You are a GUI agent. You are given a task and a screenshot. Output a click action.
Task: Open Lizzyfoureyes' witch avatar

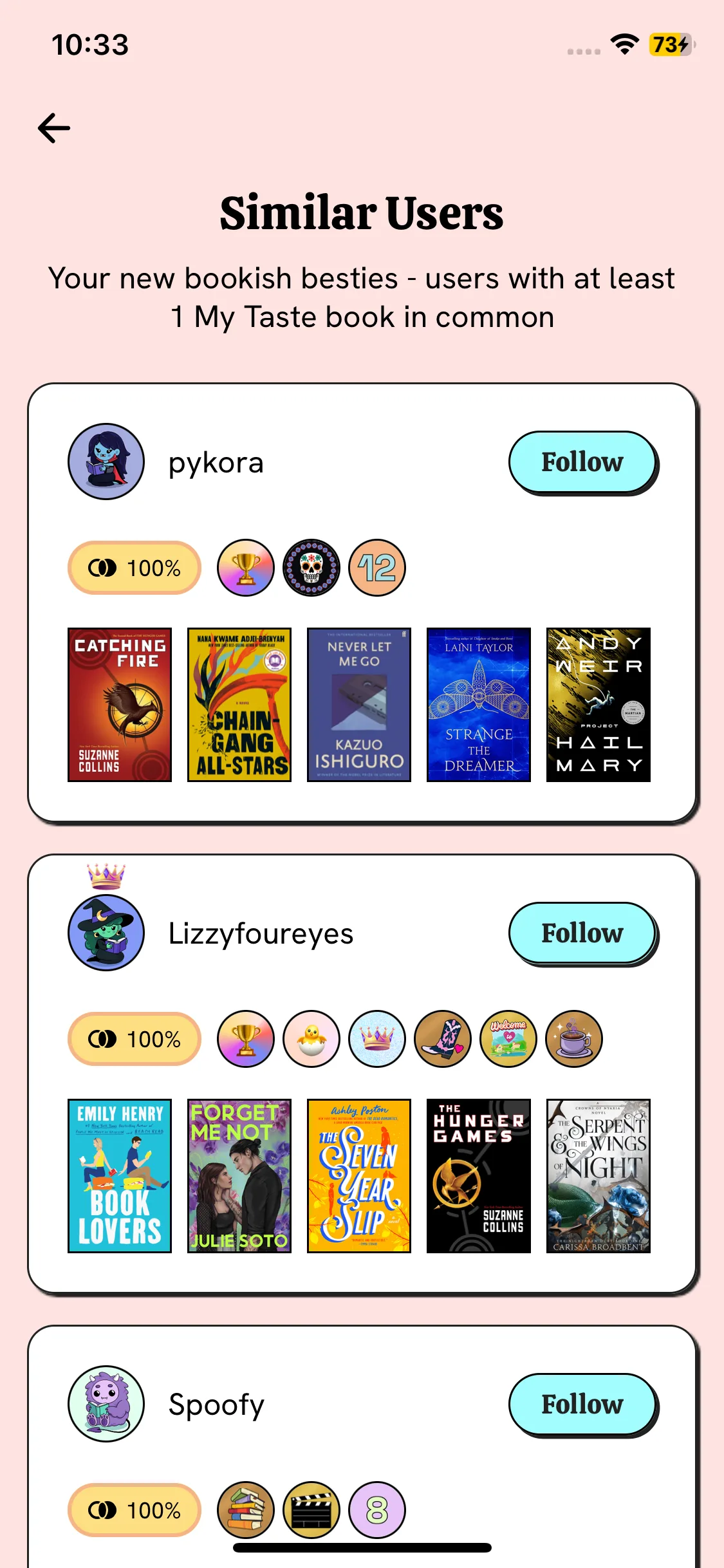point(106,933)
